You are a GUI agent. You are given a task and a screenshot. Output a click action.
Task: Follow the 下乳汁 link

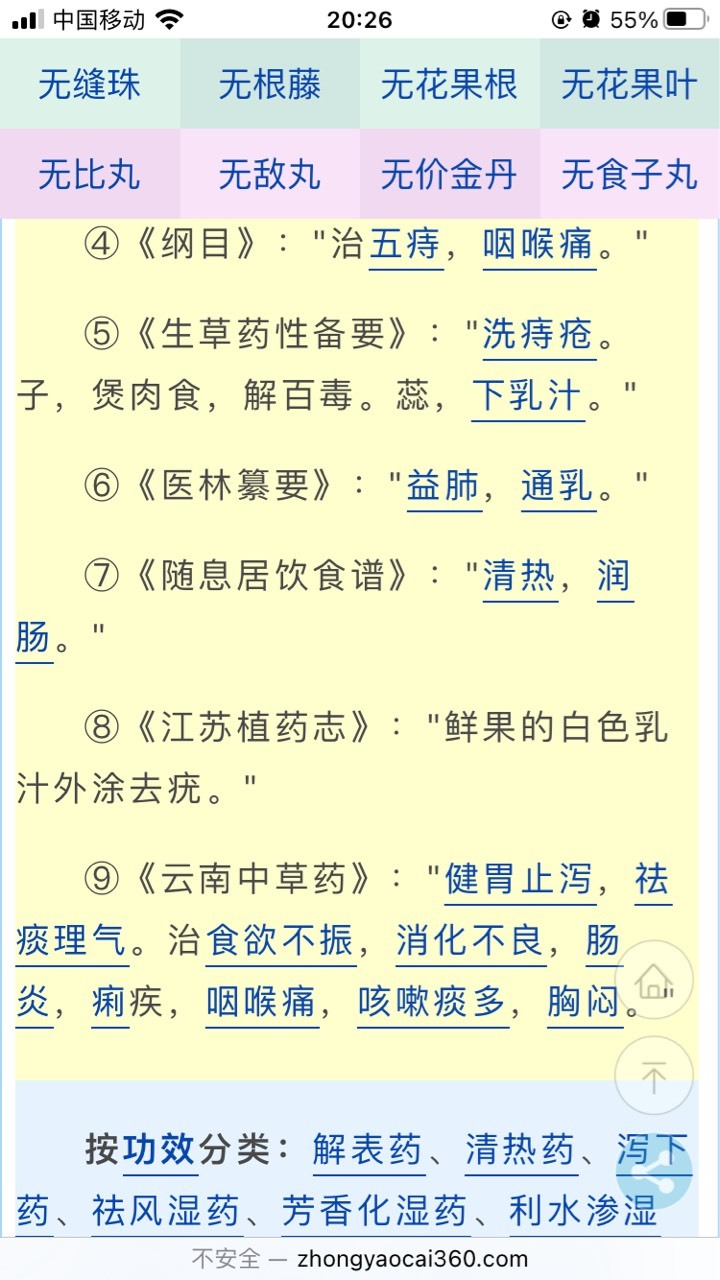coord(528,396)
